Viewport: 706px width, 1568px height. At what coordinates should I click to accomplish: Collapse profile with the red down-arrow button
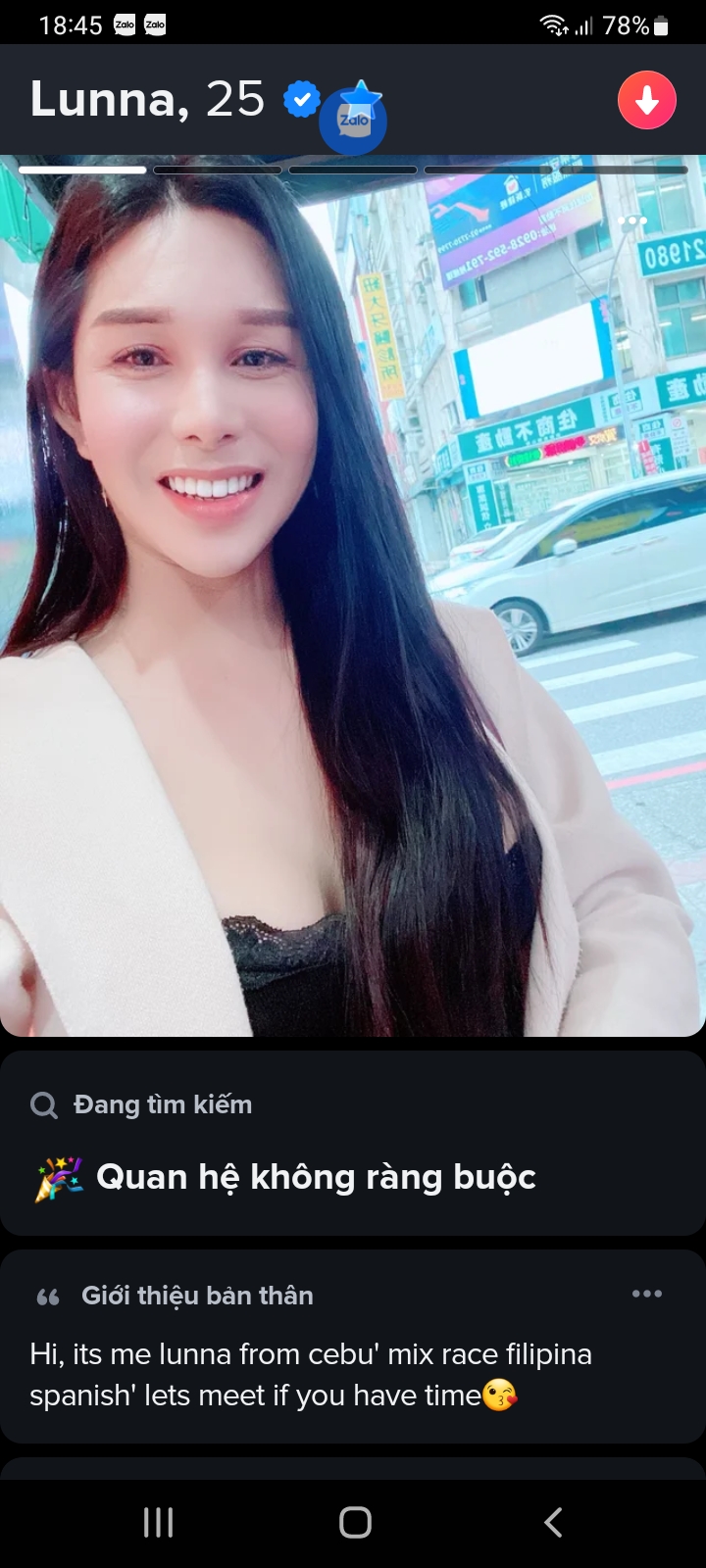[x=646, y=100]
